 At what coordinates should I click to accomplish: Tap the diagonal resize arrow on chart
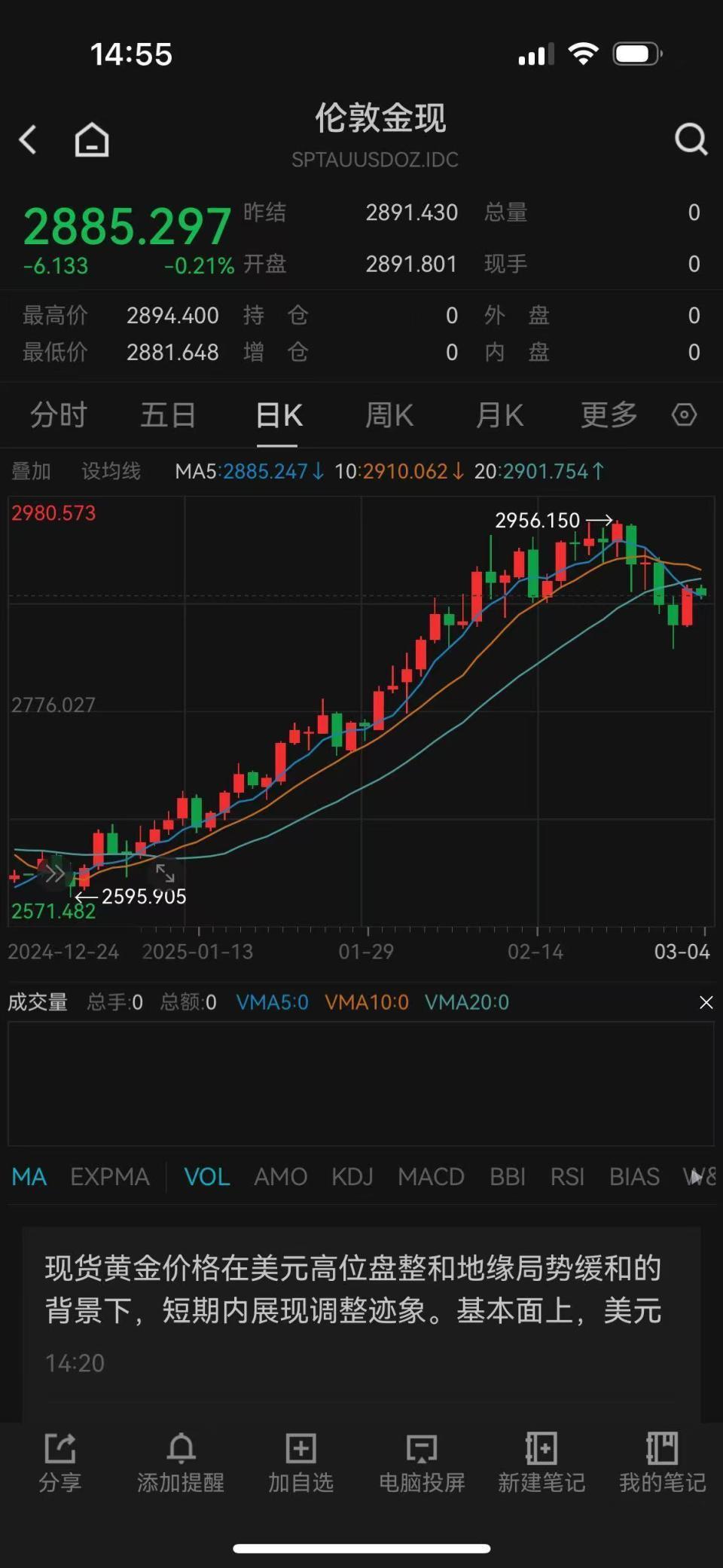167,874
